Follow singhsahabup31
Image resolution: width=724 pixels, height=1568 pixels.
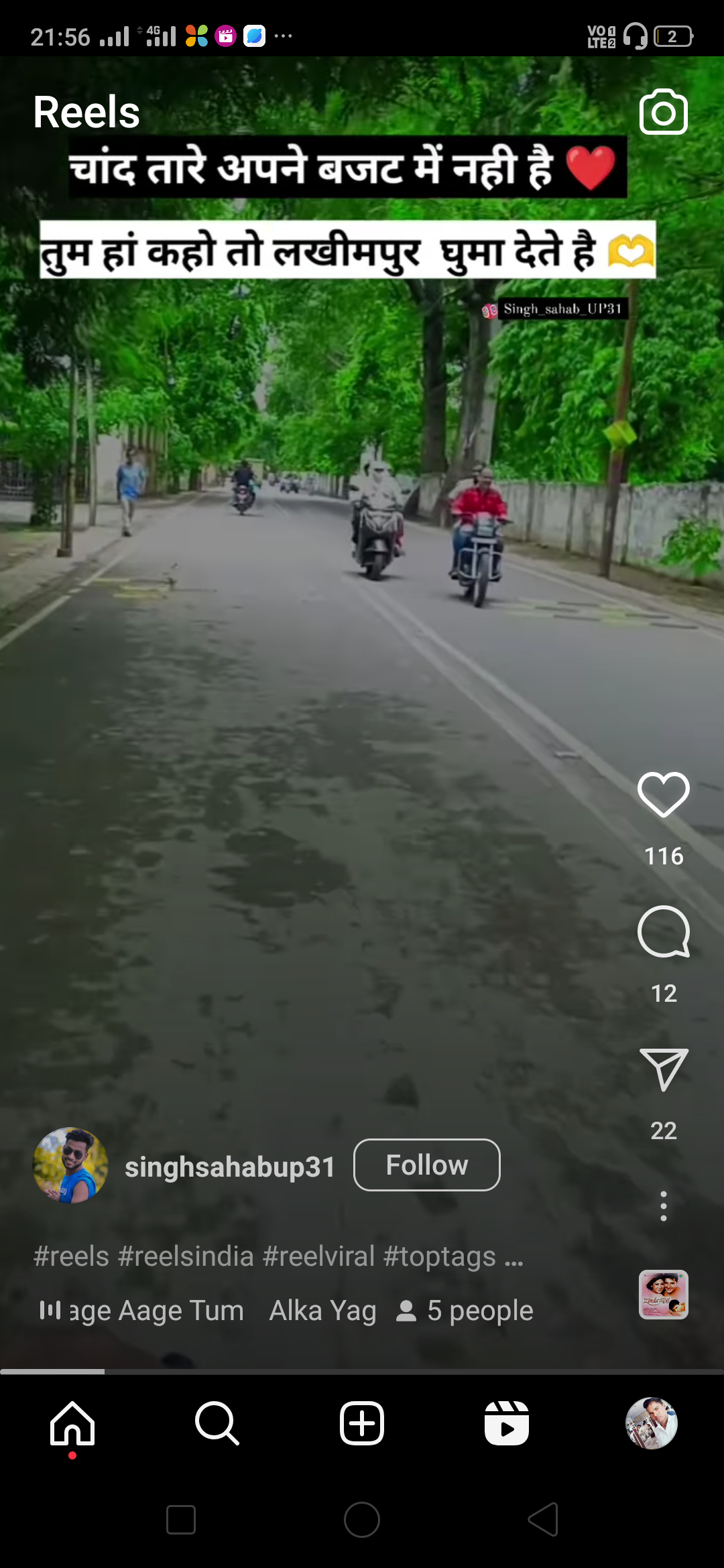(x=427, y=1165)
